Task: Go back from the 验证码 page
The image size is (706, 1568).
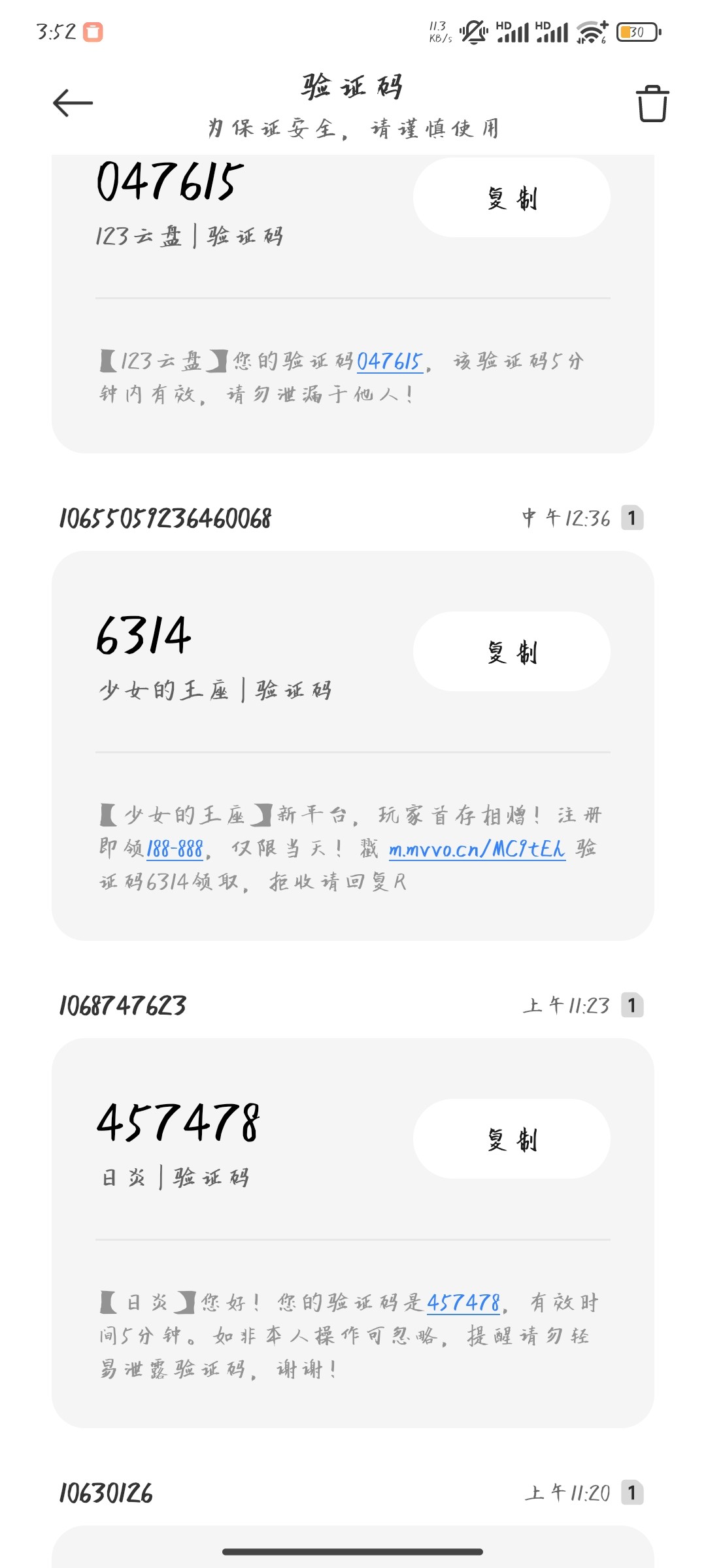Action: 73,103
